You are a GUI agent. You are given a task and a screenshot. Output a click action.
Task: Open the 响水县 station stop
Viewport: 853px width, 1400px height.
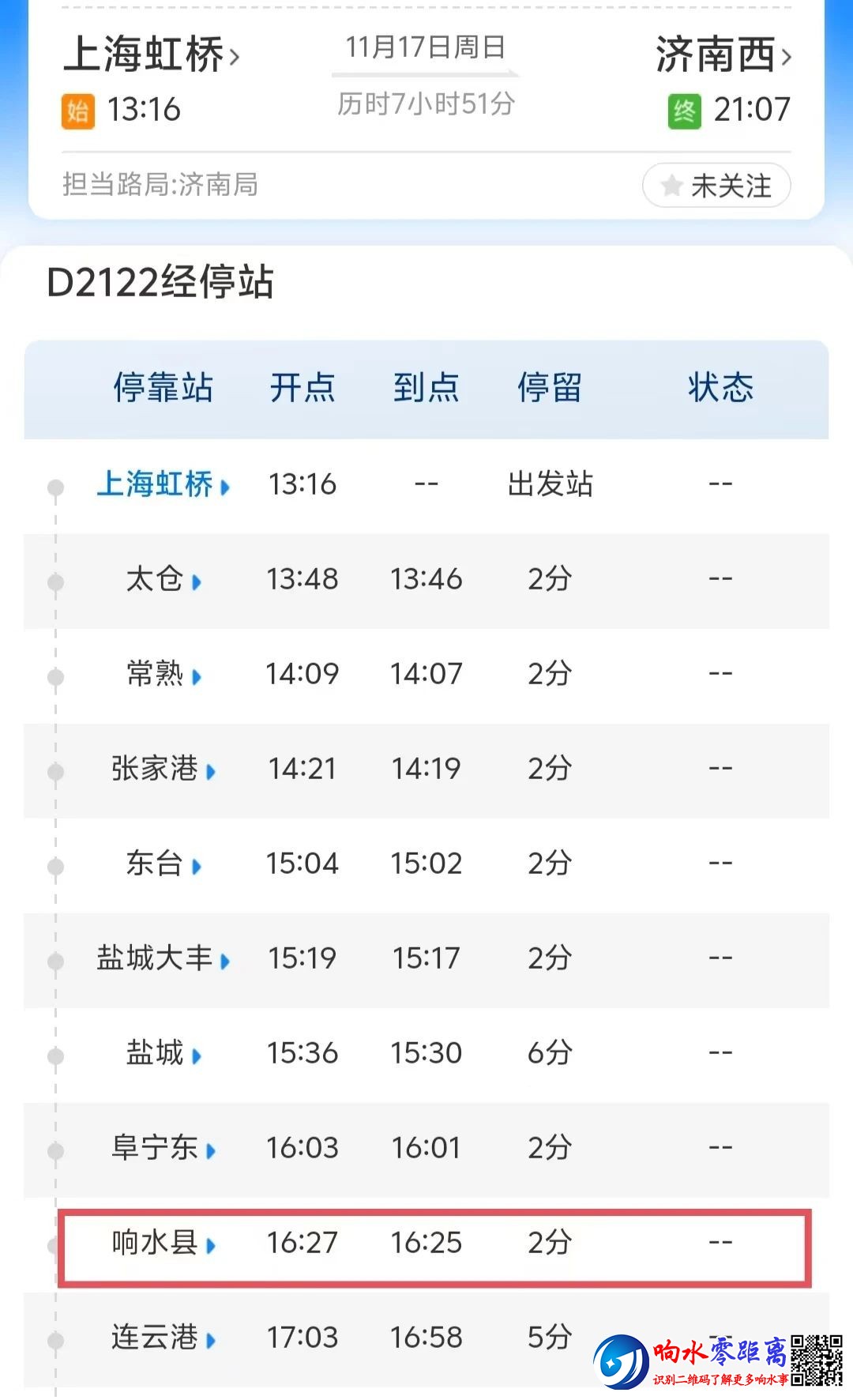163,1243
